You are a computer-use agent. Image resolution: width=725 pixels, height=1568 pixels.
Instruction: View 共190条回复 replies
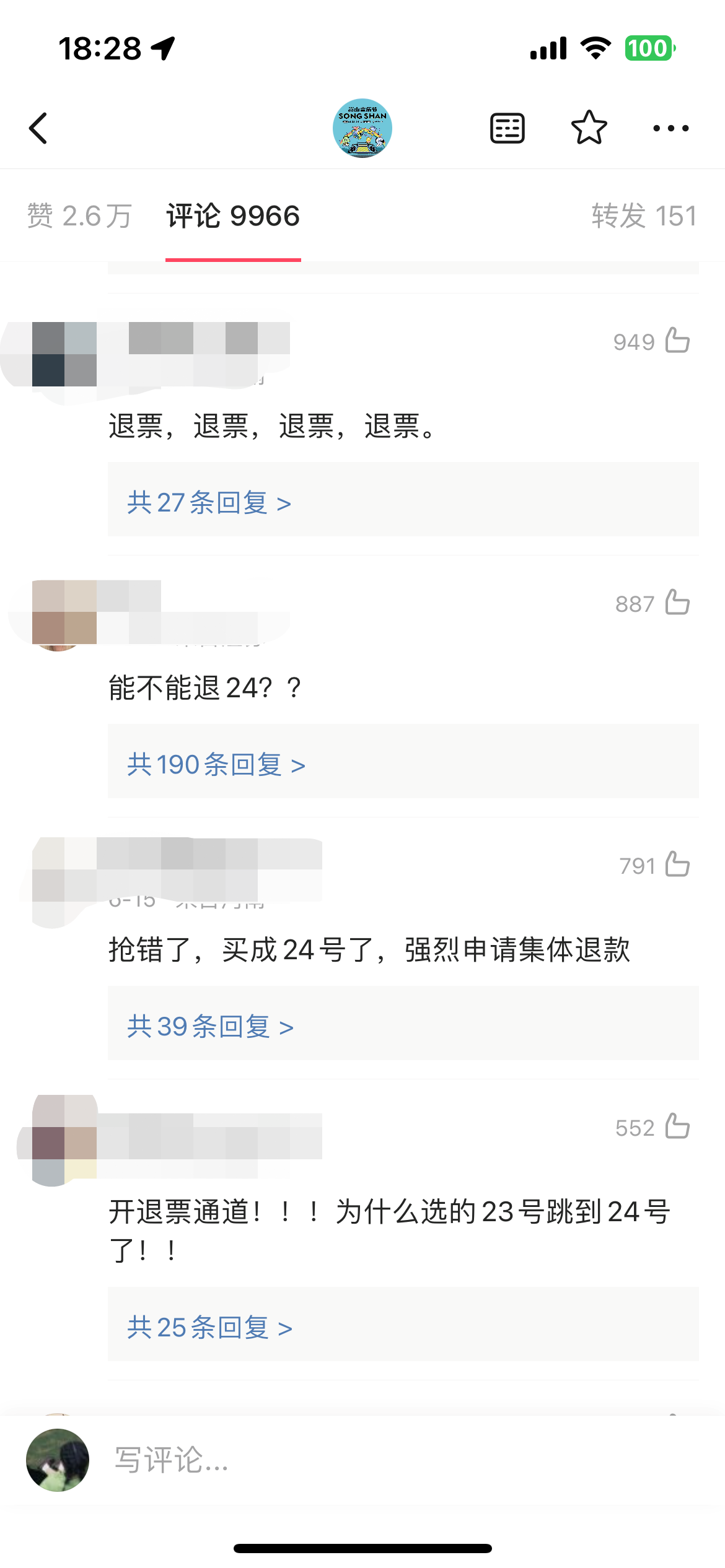tap(216, 764)
